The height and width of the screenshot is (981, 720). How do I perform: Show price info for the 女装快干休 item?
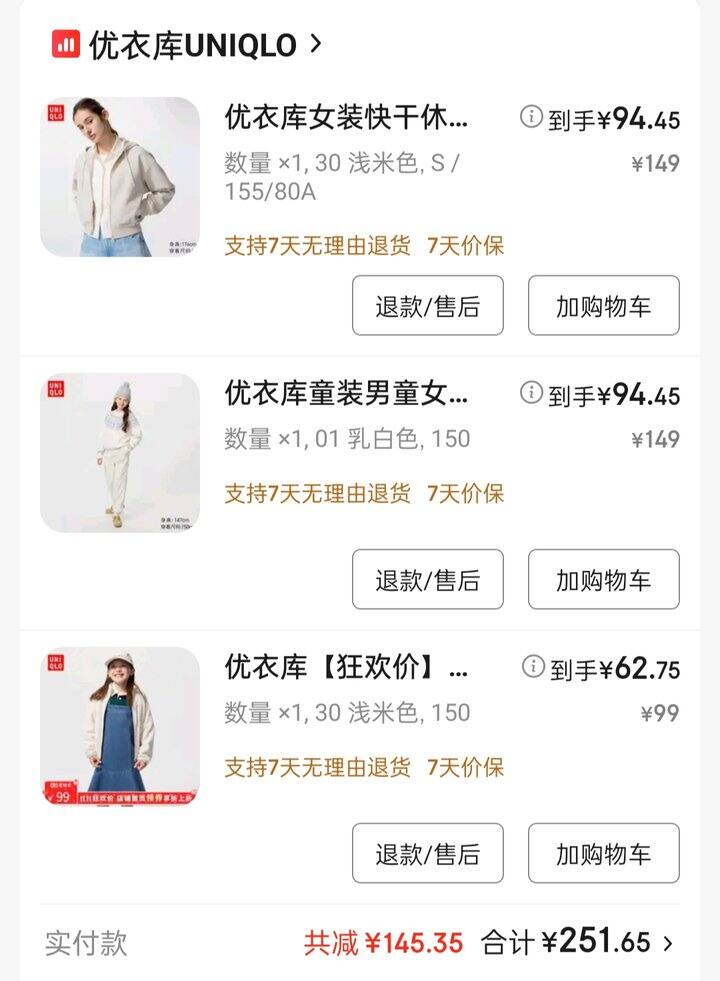[531, 117]
